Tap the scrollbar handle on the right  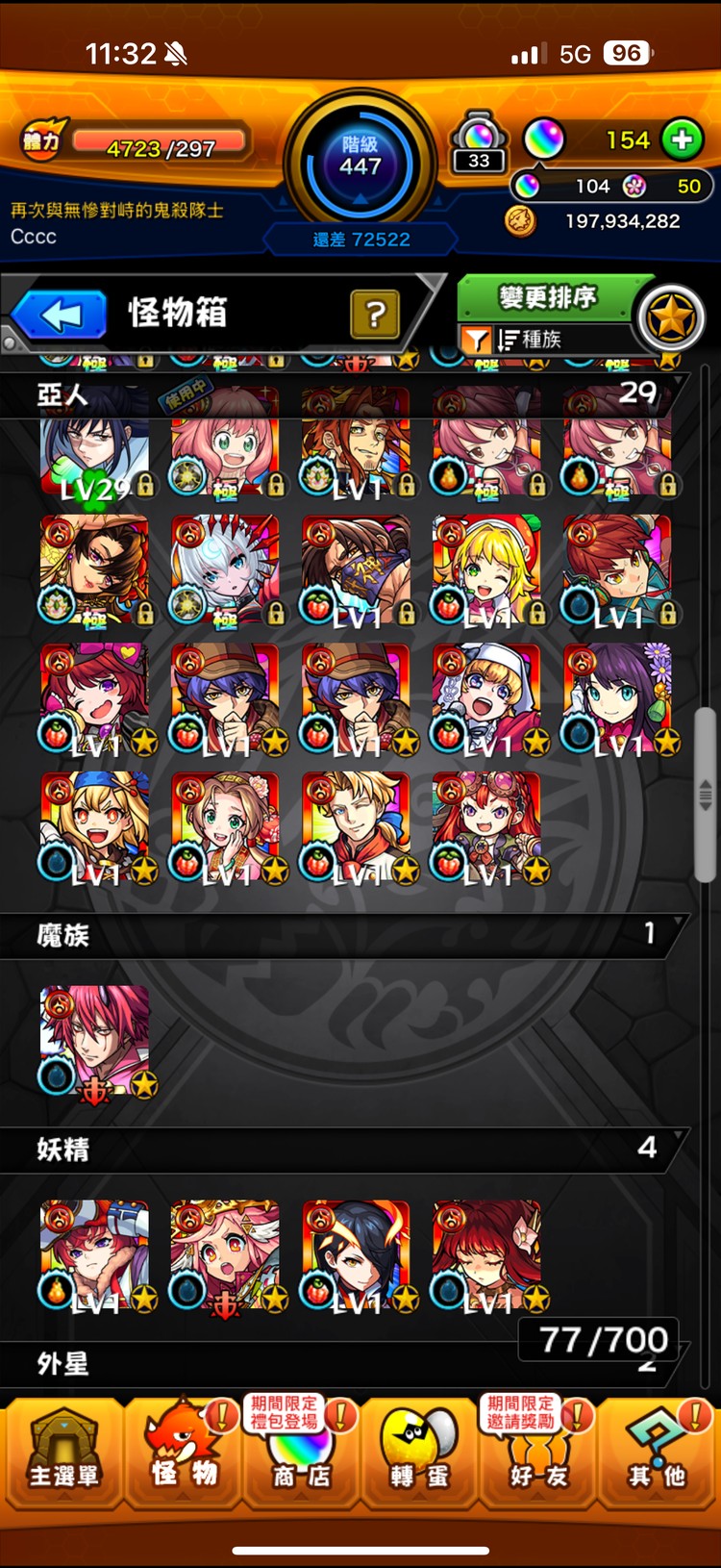coord(706,795)
